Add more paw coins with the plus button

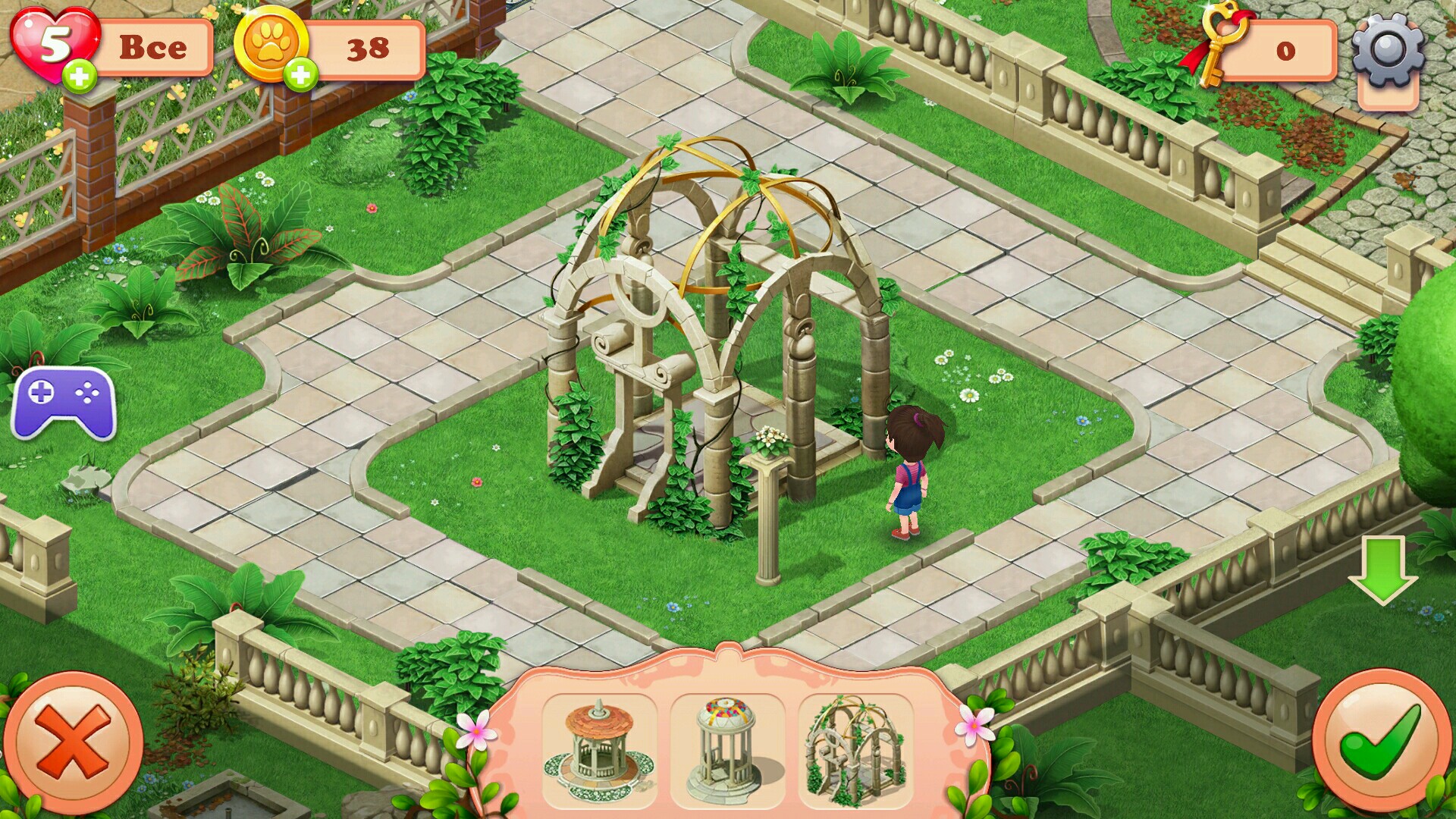[x=301, y=74]
